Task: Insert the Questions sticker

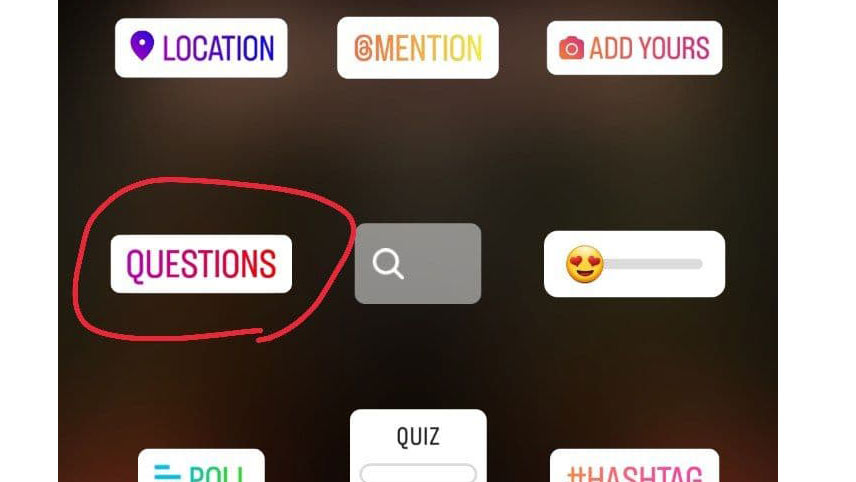Action: click(x=201, y=264)
